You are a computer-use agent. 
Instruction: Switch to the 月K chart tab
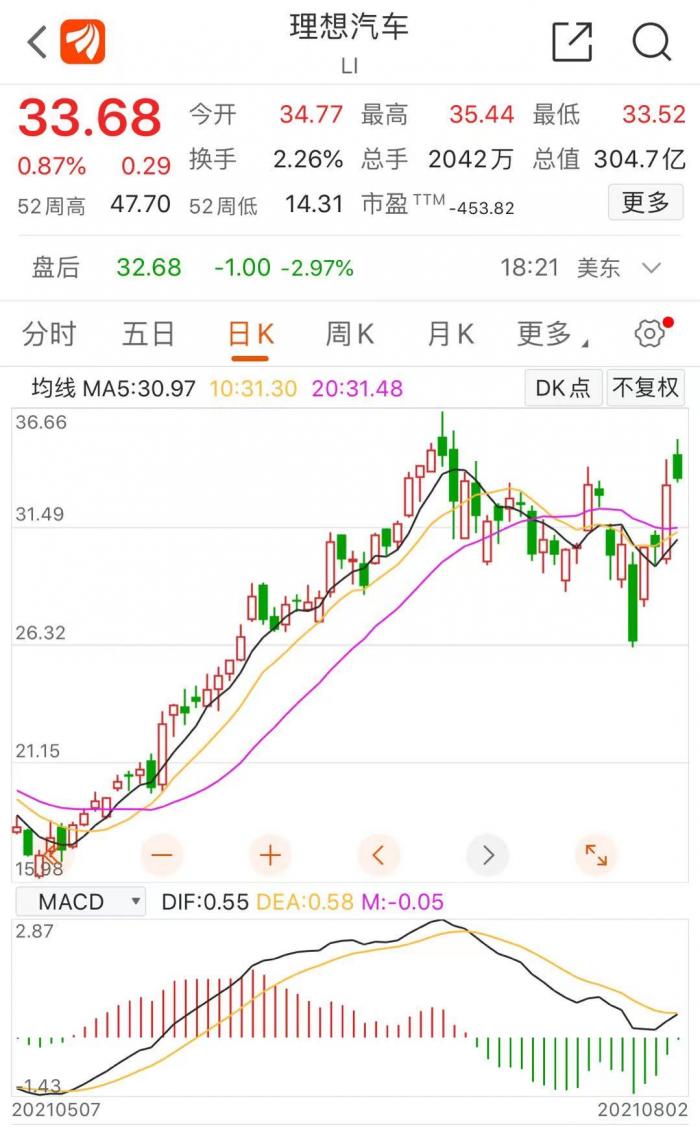click(449, 334)
